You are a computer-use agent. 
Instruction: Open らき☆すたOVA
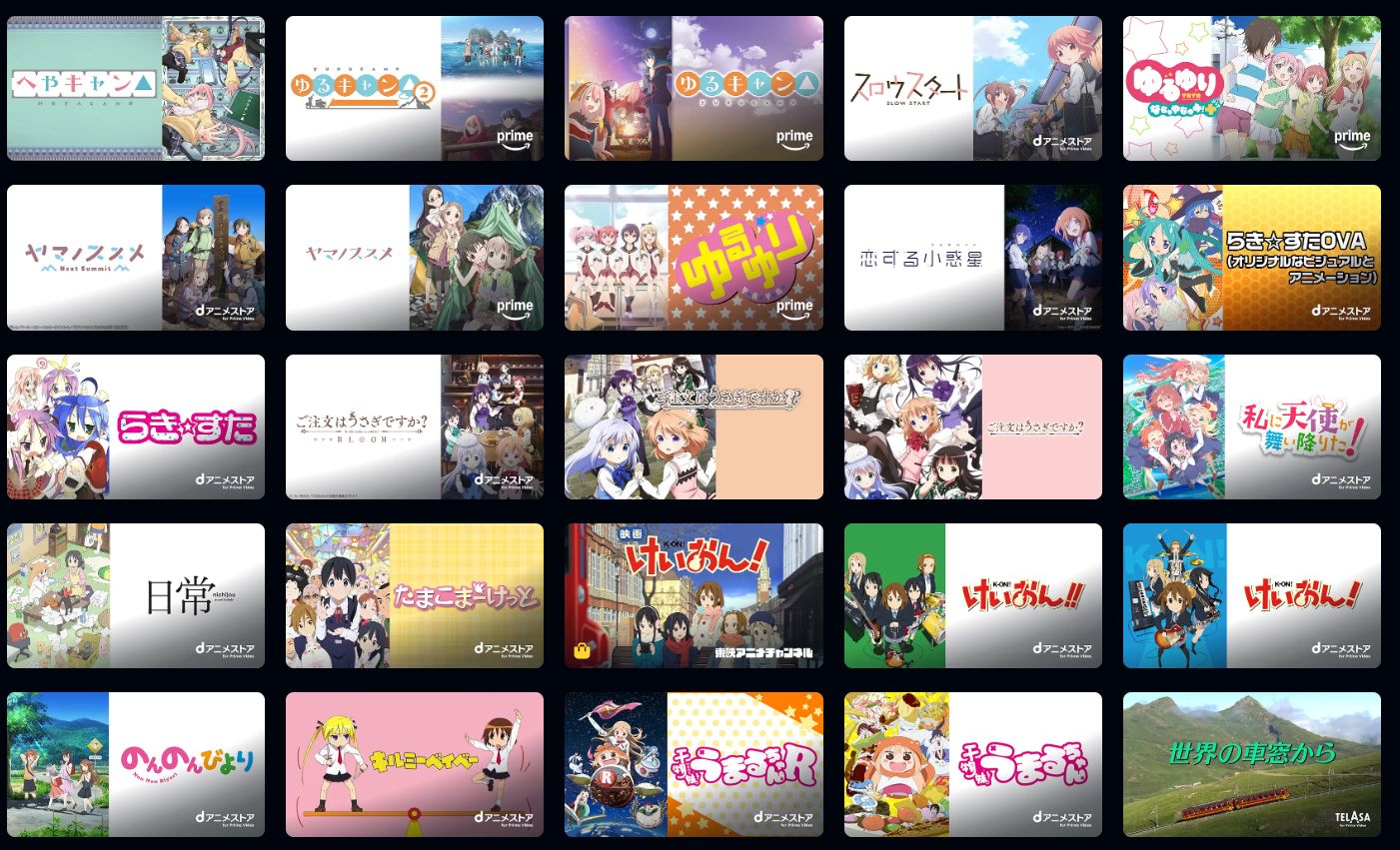click(1251, 257)
